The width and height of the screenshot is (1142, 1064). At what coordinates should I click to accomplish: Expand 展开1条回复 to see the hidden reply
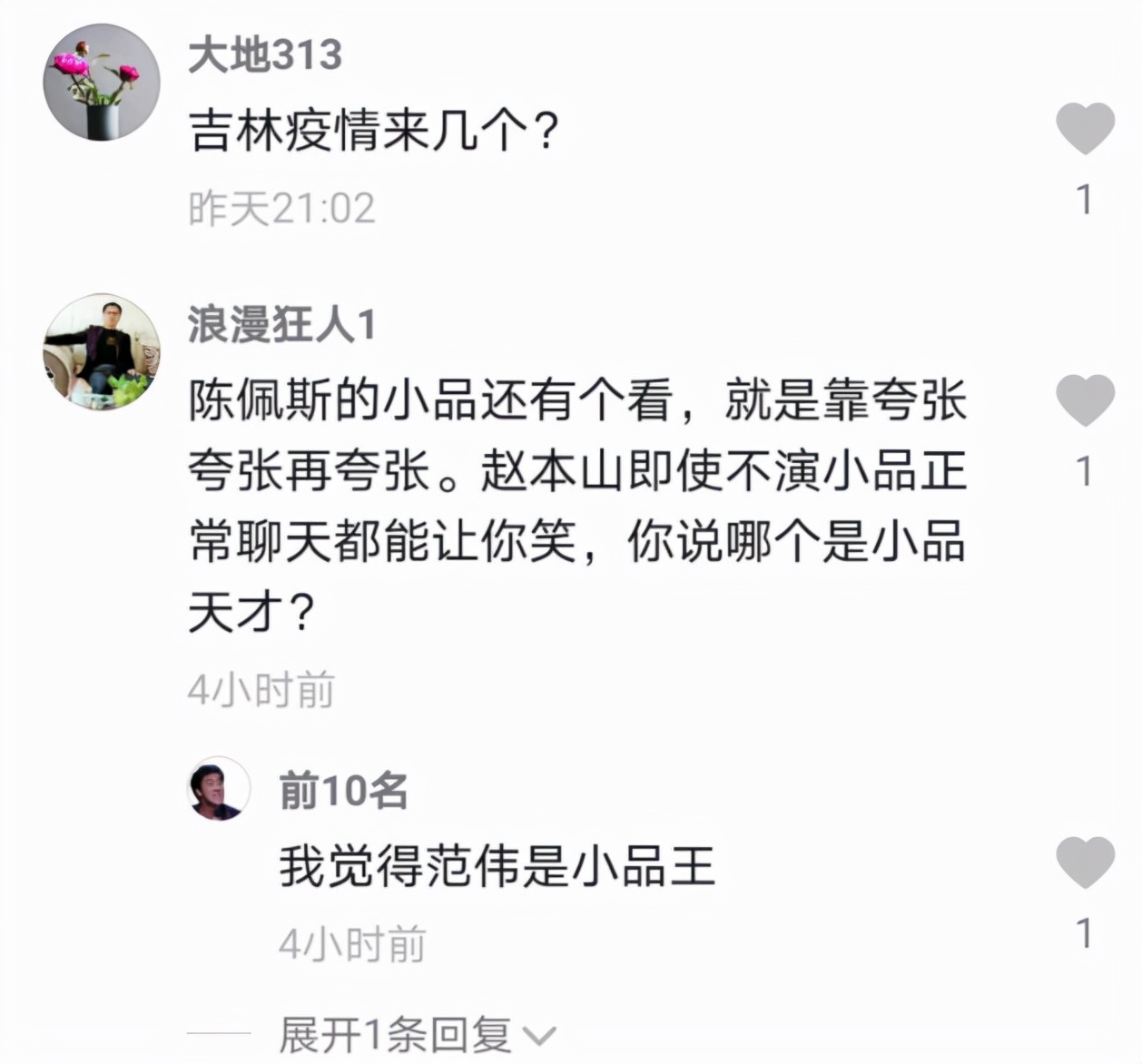click(x=416, y=1035)
